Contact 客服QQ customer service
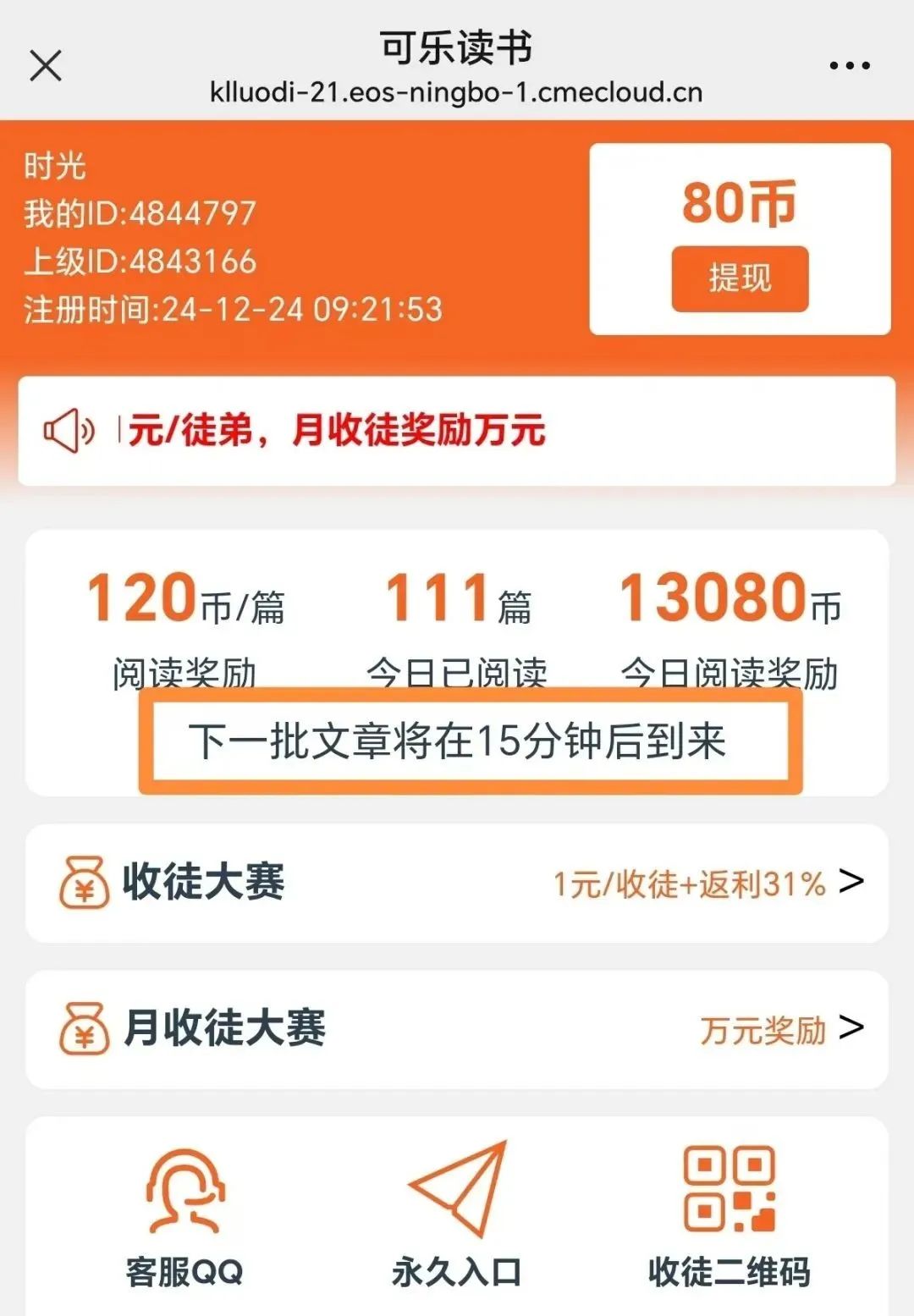The width and height of the screenshot is (914, 1316). (184, 1214)
